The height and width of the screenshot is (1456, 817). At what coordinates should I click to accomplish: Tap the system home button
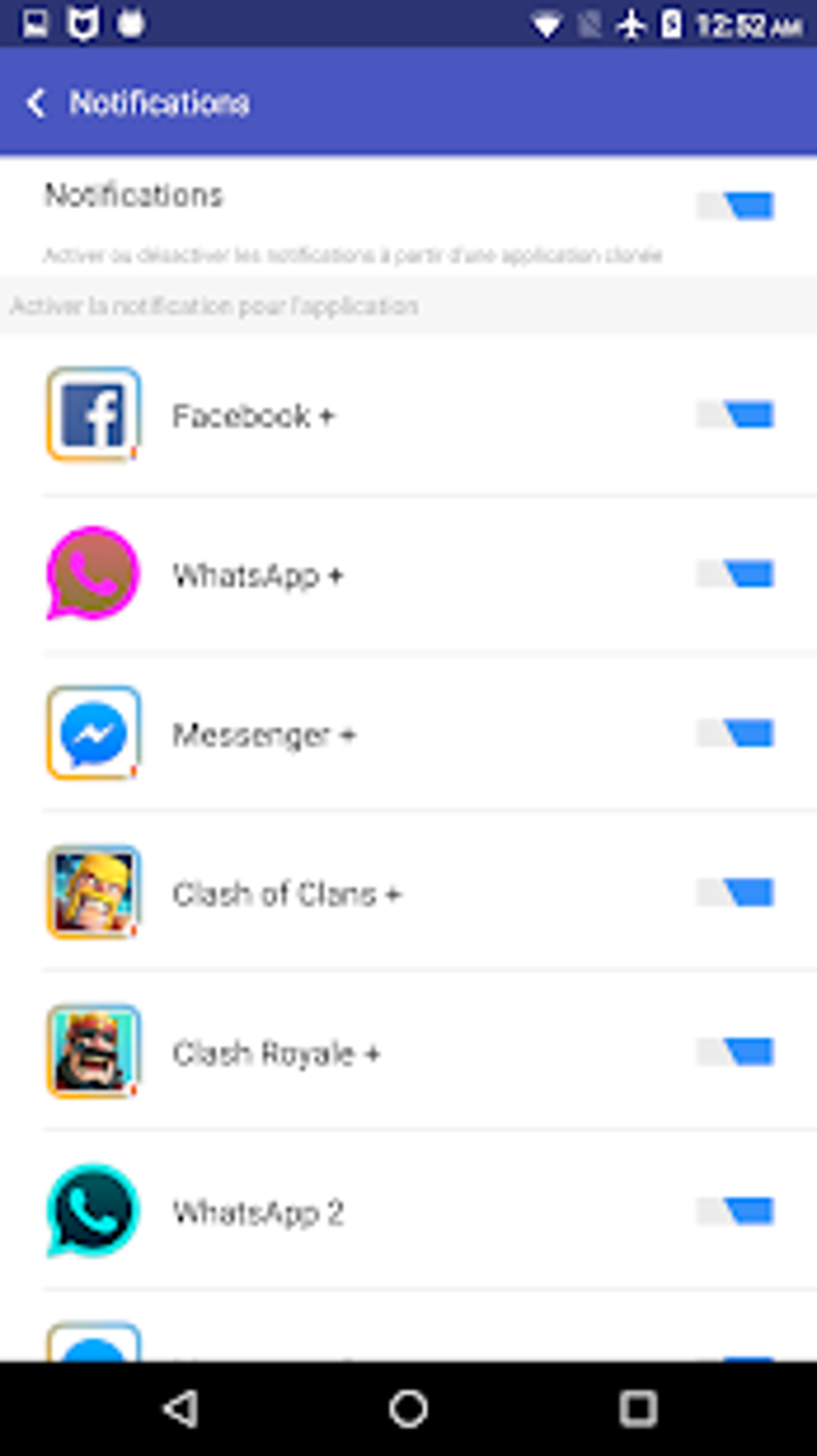pos(408,1408)
